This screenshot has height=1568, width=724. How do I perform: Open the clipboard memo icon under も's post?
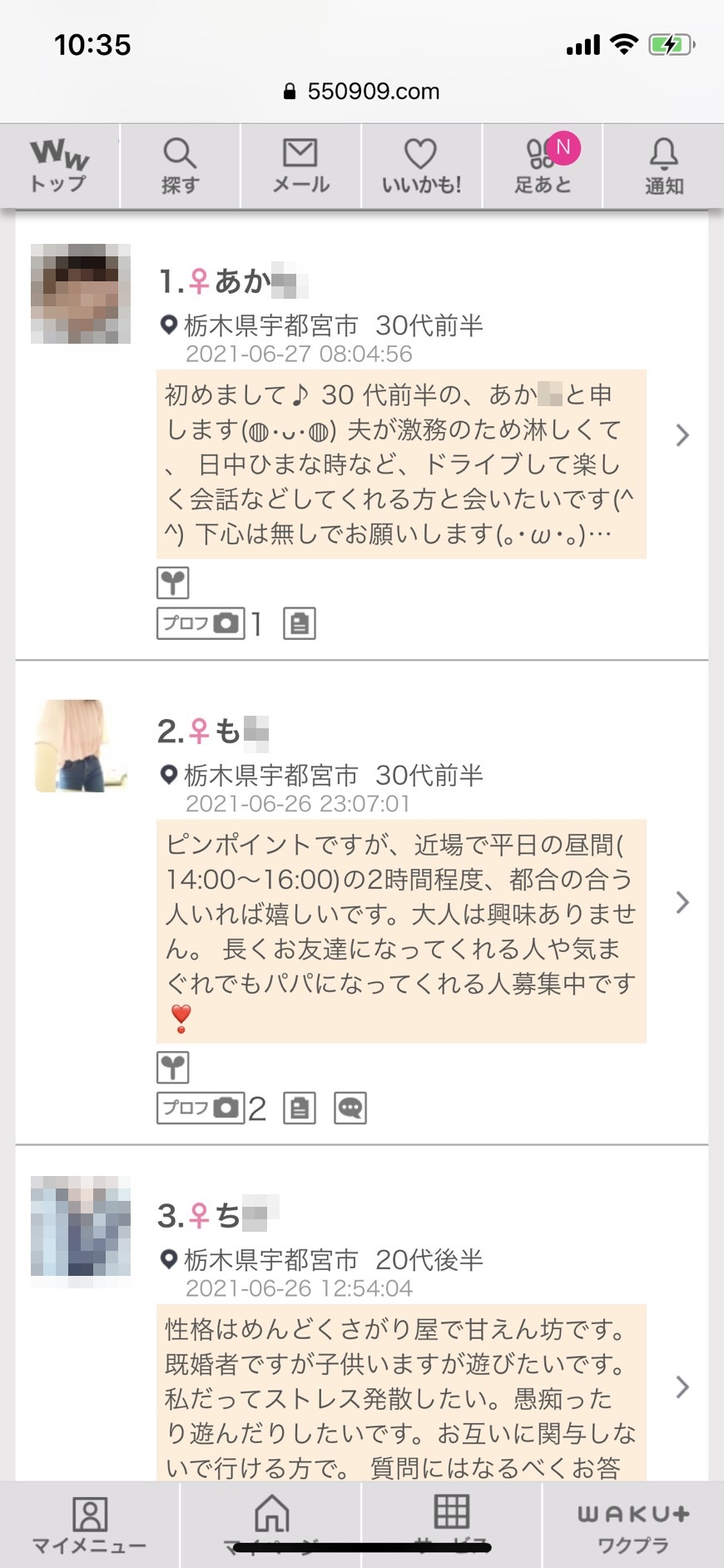300,1108
